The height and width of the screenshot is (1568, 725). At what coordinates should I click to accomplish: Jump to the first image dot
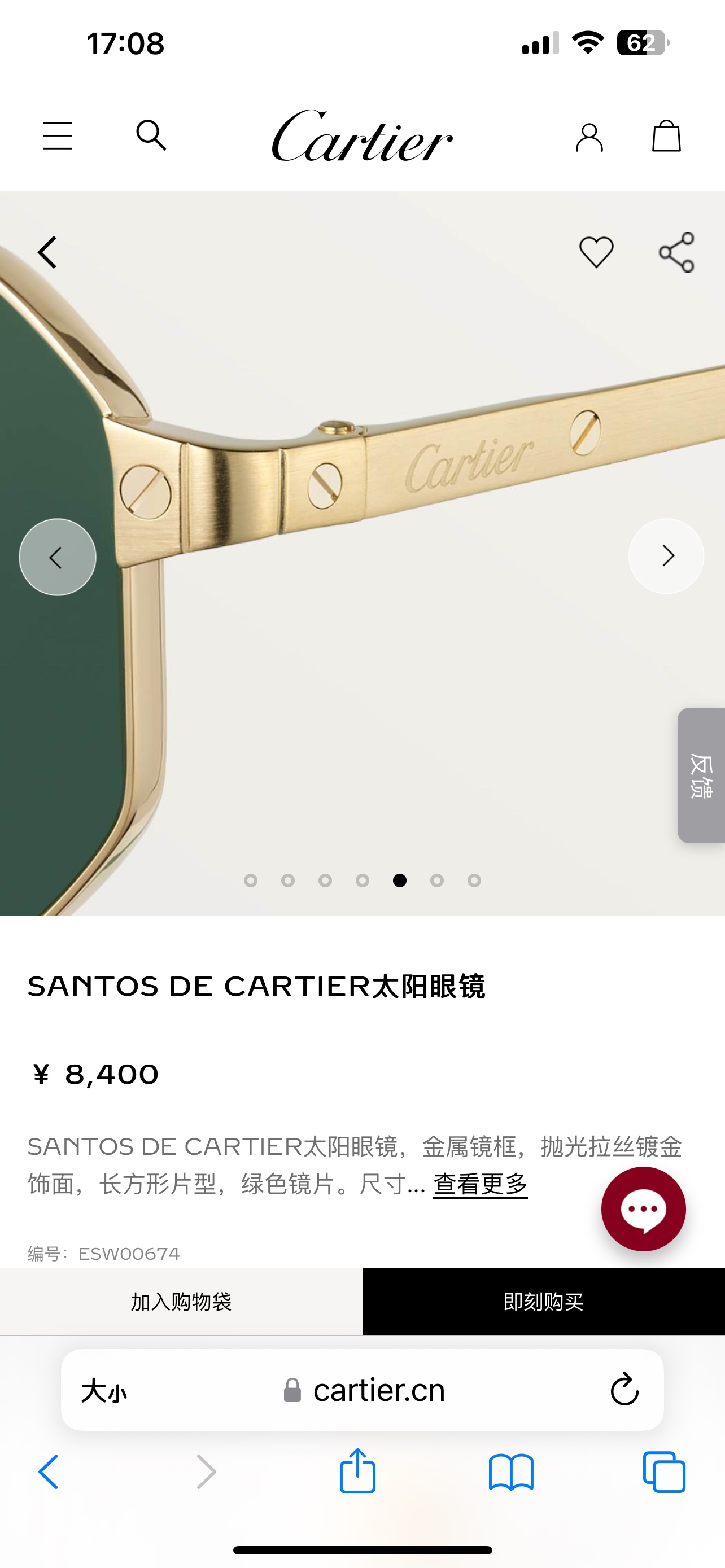(250, 881)
